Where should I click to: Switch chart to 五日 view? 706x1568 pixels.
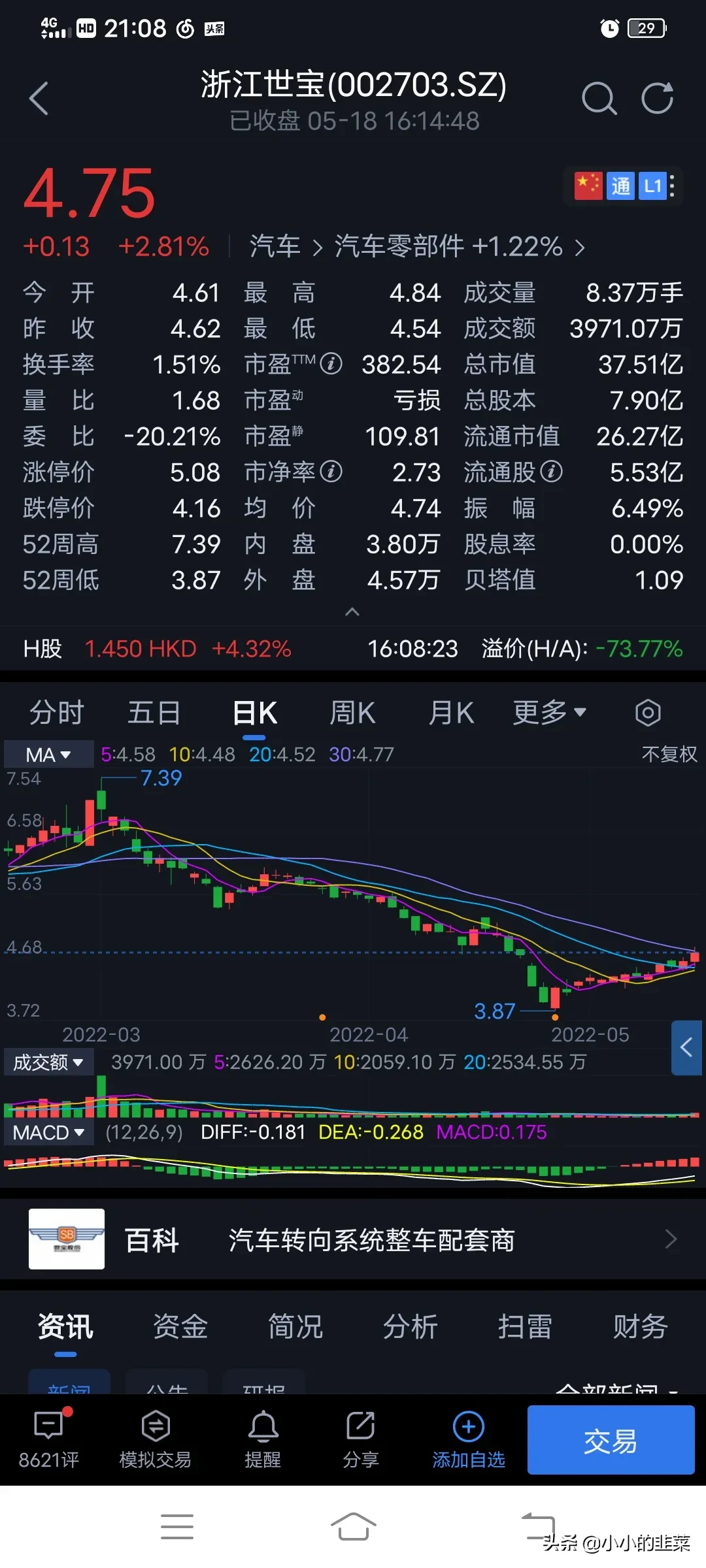[154, 713]
